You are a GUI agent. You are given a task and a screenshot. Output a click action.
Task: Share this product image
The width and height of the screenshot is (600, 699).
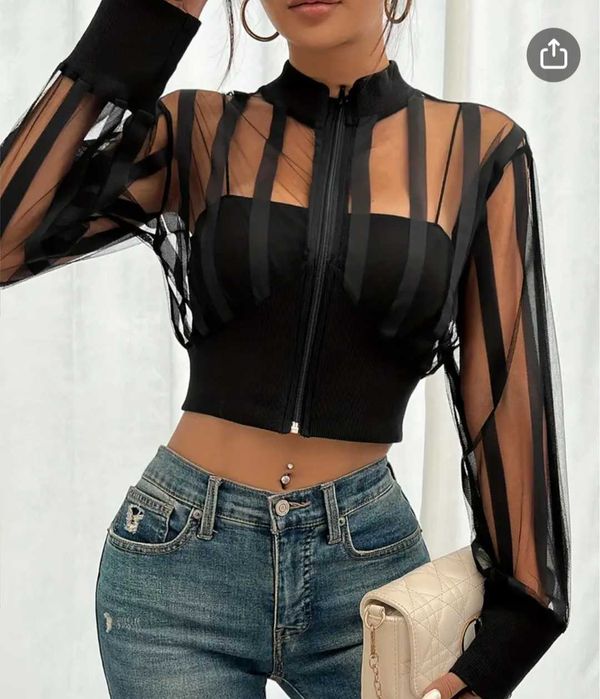pyautogui.click(x=553, y=54)
